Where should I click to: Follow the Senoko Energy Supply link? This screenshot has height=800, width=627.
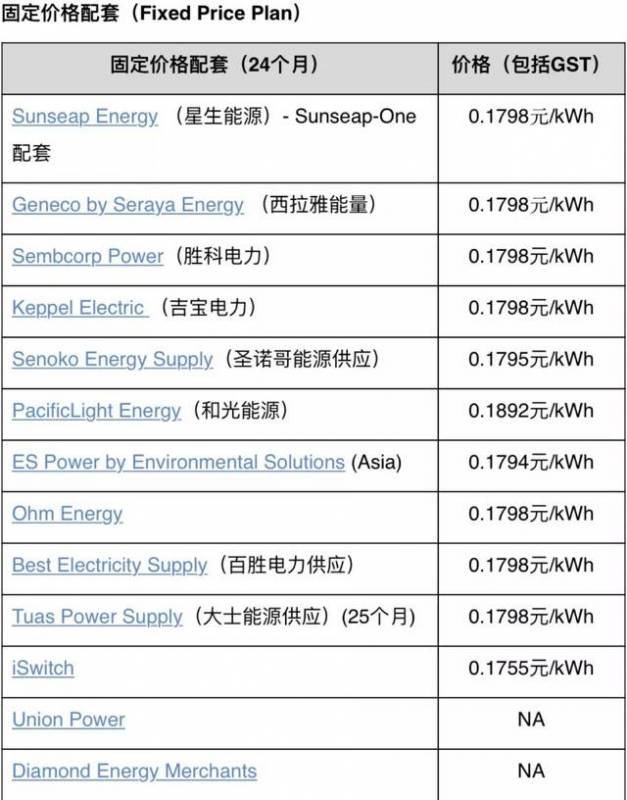coord(112,359)
